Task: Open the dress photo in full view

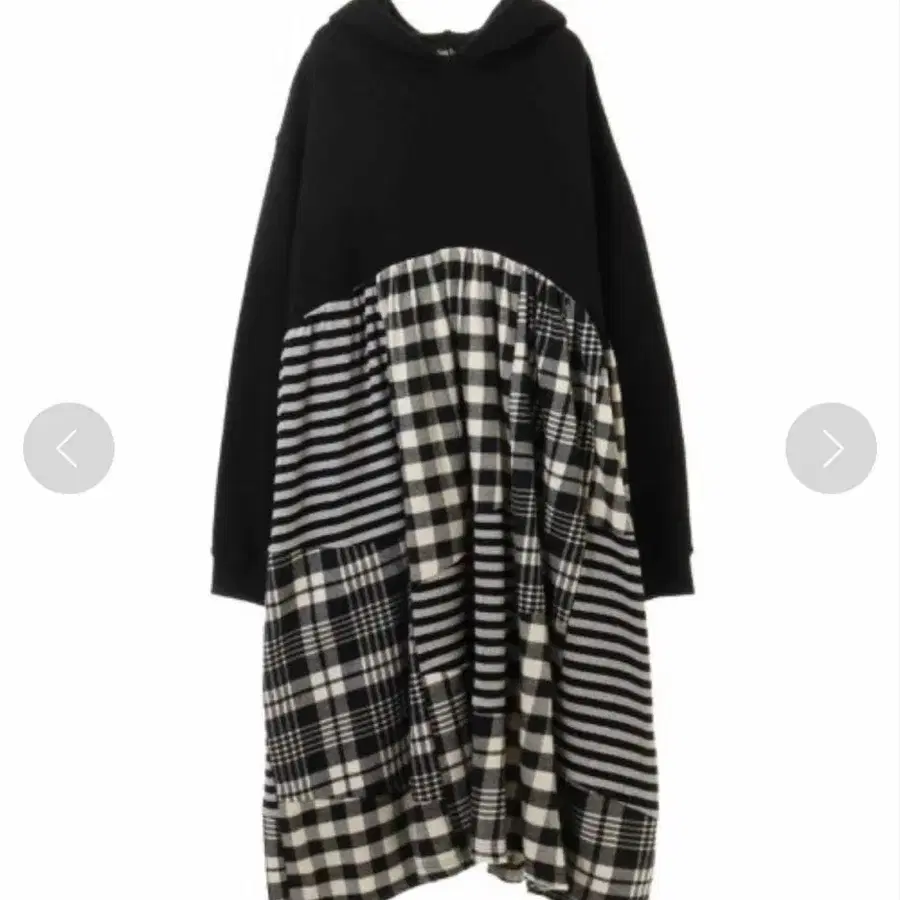Action: [450, 450]
